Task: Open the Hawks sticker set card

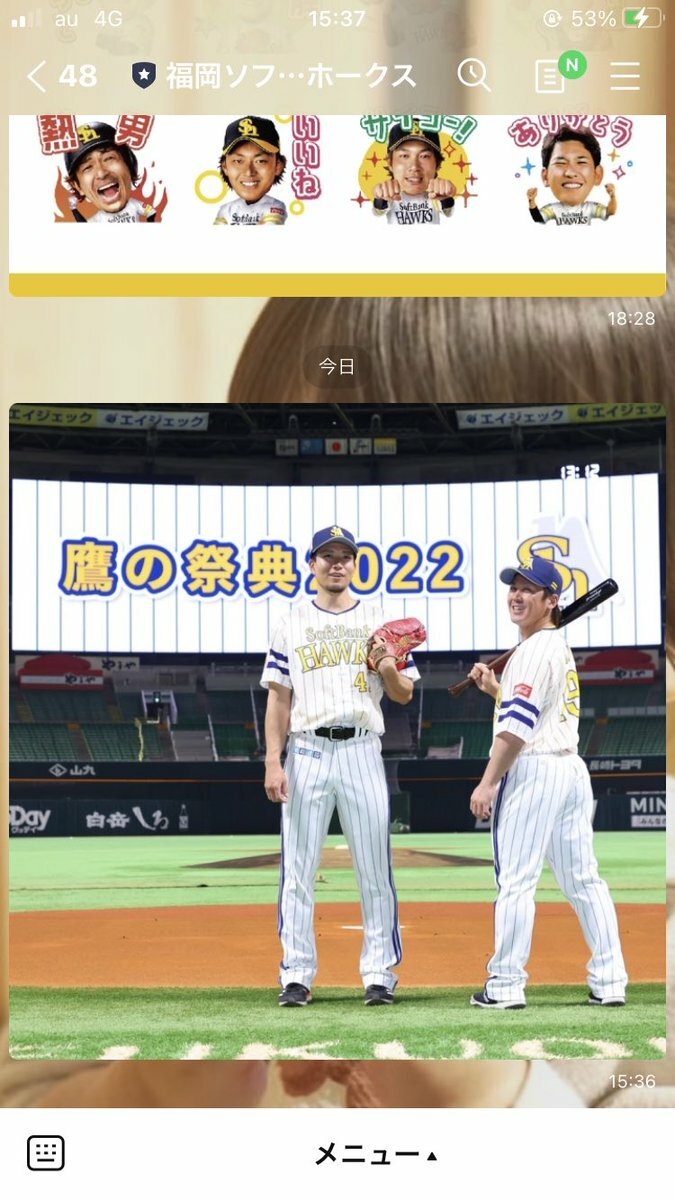Action: pyautogui.click(x=337, y=200)
